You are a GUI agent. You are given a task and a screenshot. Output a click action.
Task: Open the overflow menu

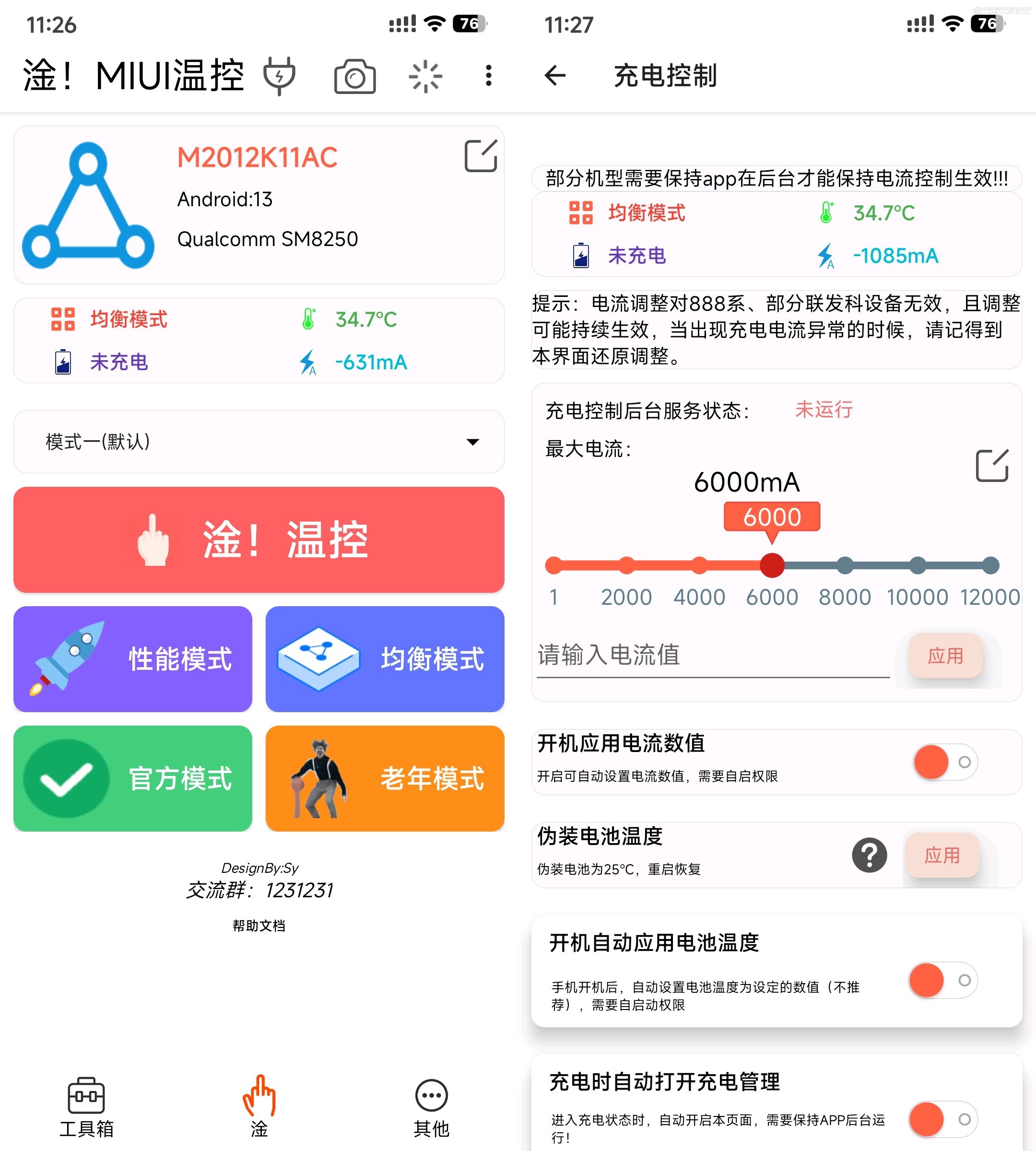click(x=488, y=76)
